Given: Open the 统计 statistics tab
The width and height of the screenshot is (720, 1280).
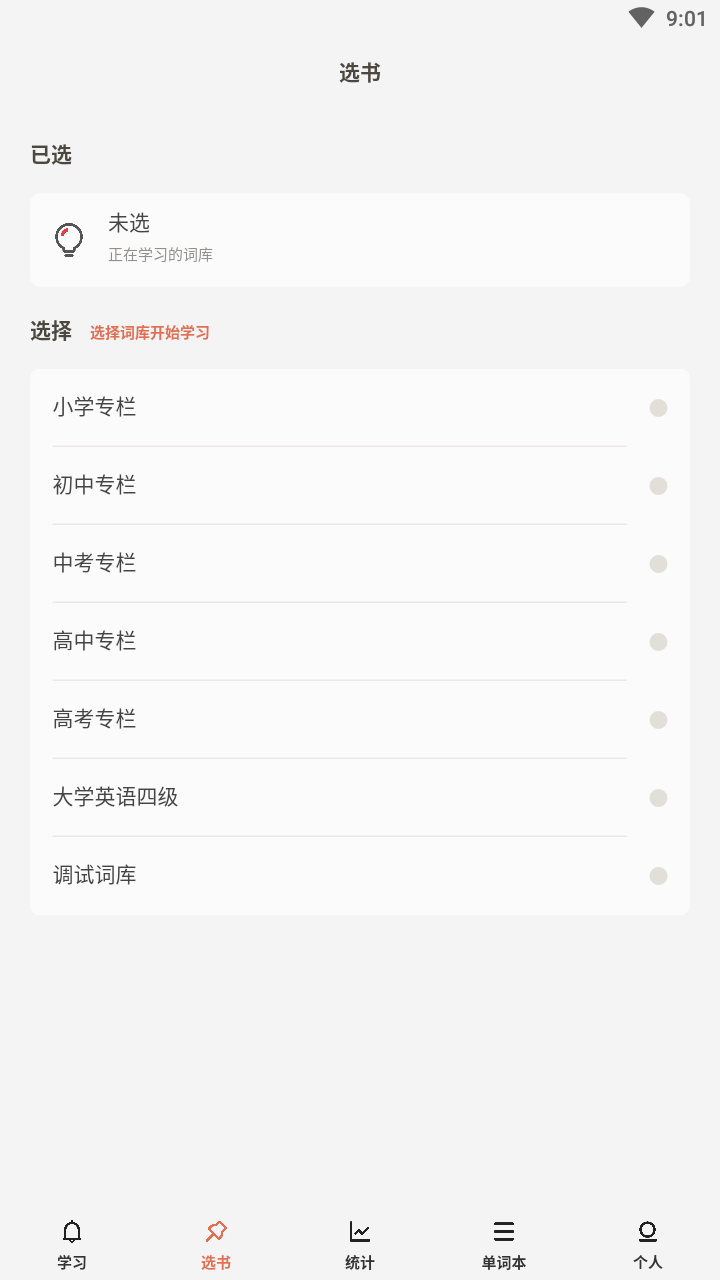Looking at the screenshot, I should tap(360, 1244).
